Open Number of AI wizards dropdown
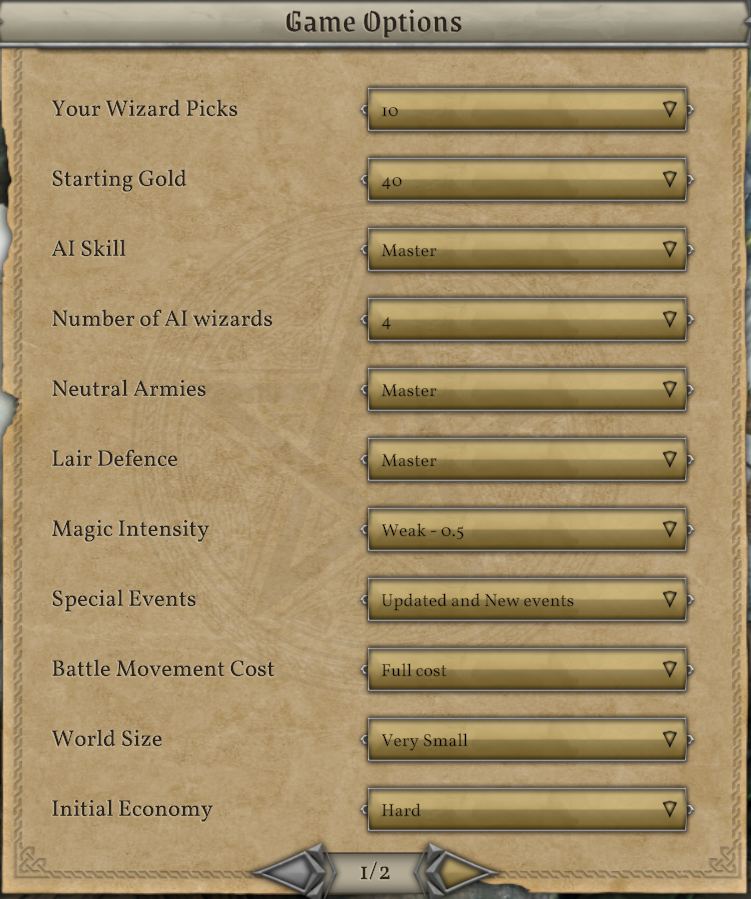This screenshot has width=751, height=899. [x=527, y=320]
